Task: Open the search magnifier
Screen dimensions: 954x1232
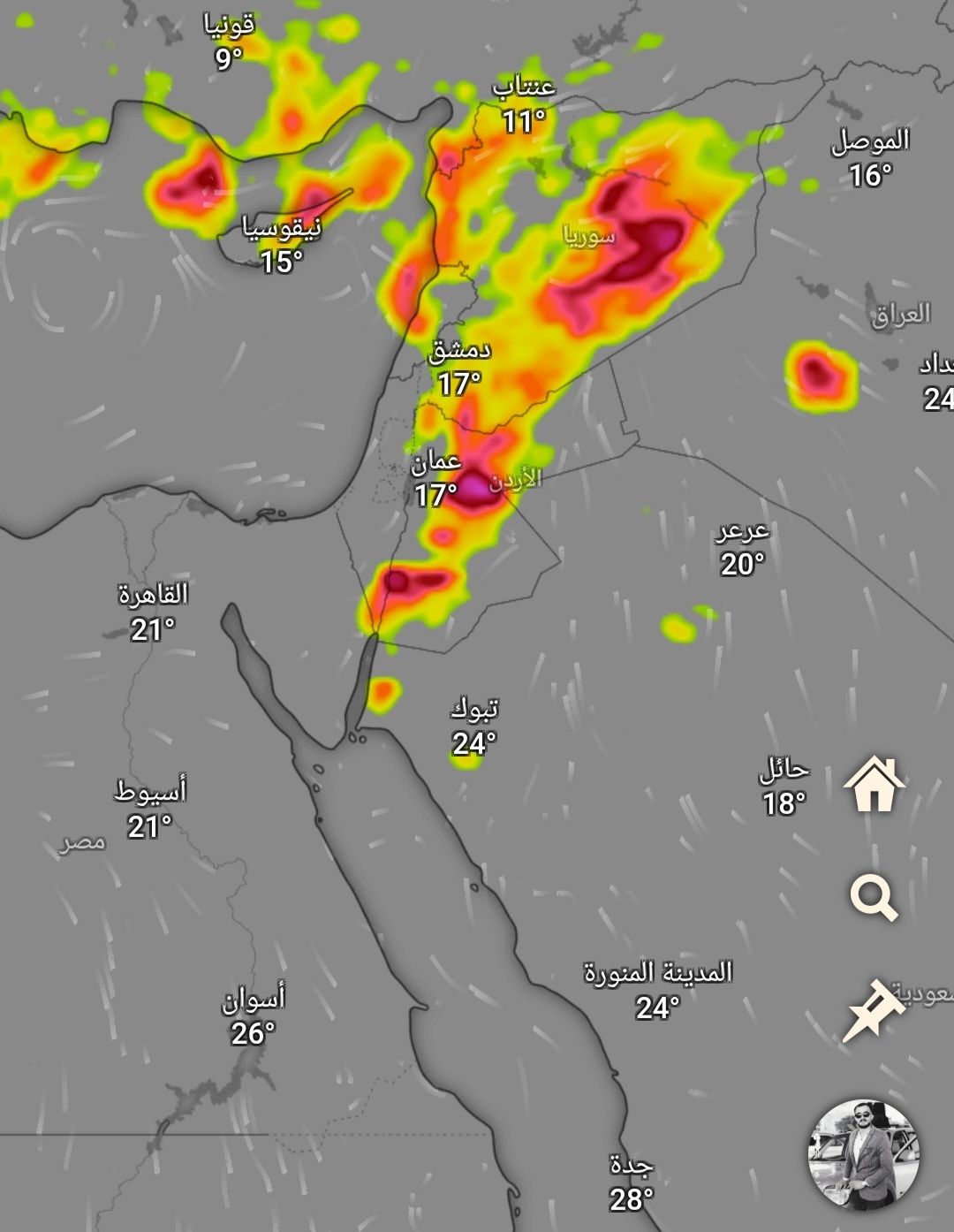Action: click(x=874, y=898)
